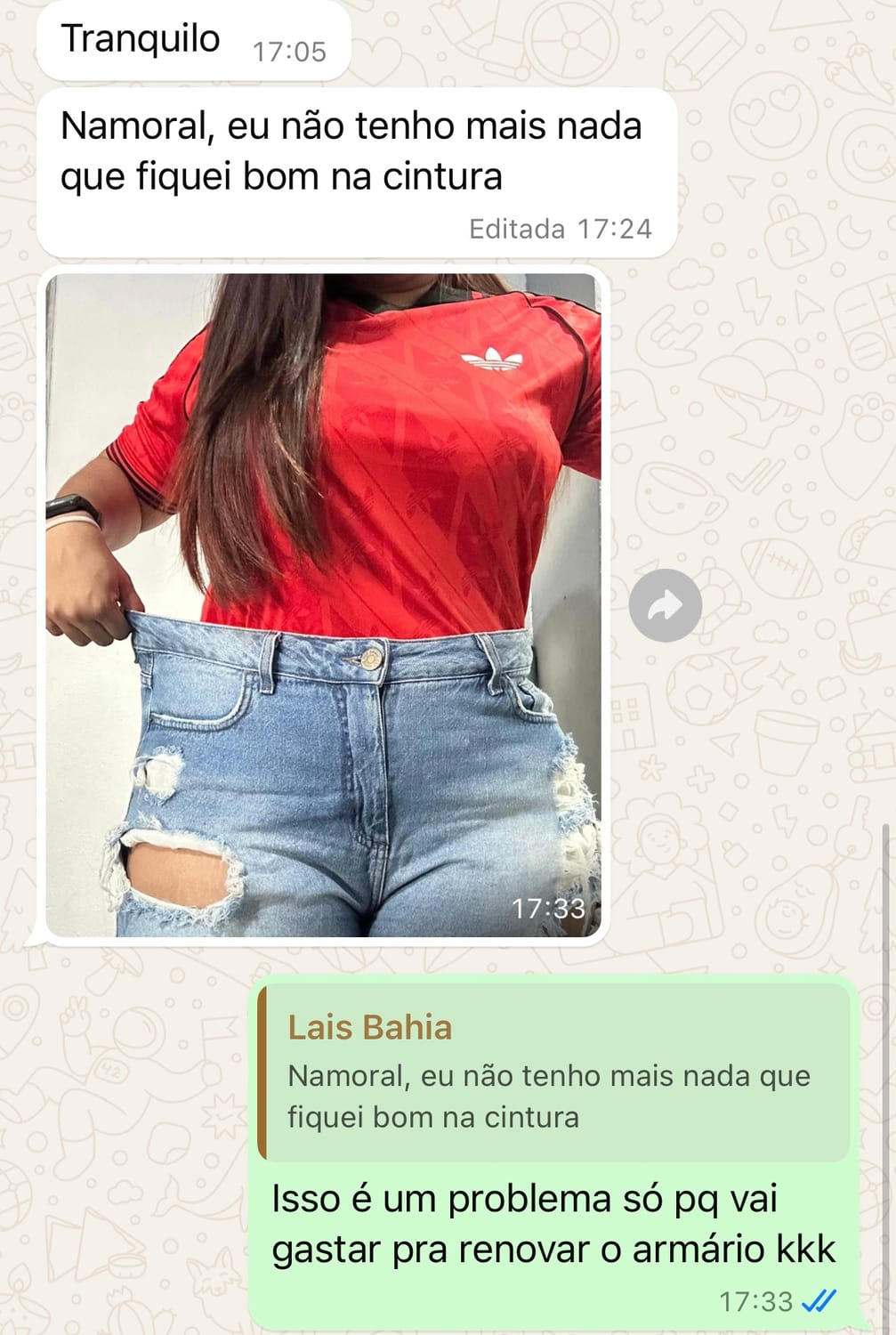The height and width of the screenshot is (1335, 896).
Task: Forward the photo using the arrow button
Action: (x=665, y=605)
